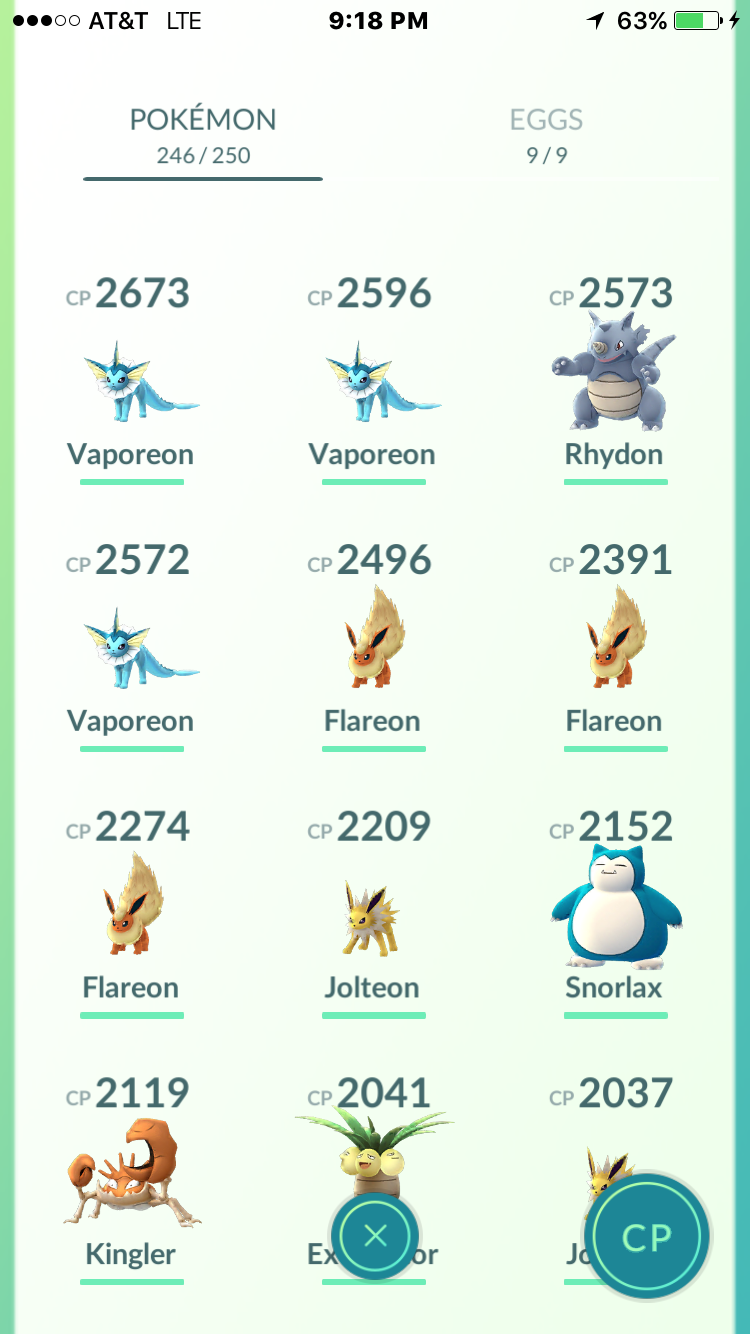
Task: View Jolteon with CP 2209
Action: [x=373, y=913]
